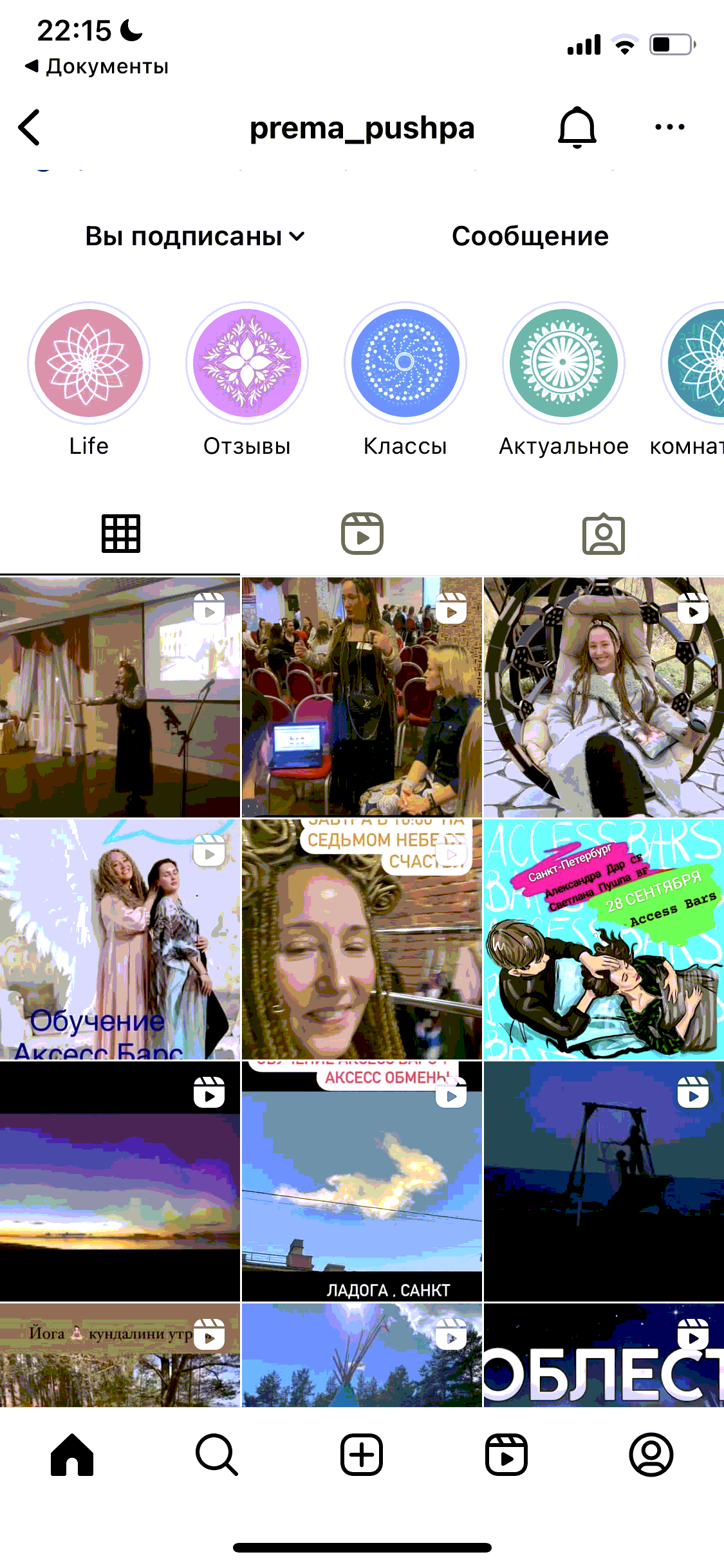This screenshot has height=1568, width=724.
Task: Create a new post with plus button
Action: click(362, 1454)
